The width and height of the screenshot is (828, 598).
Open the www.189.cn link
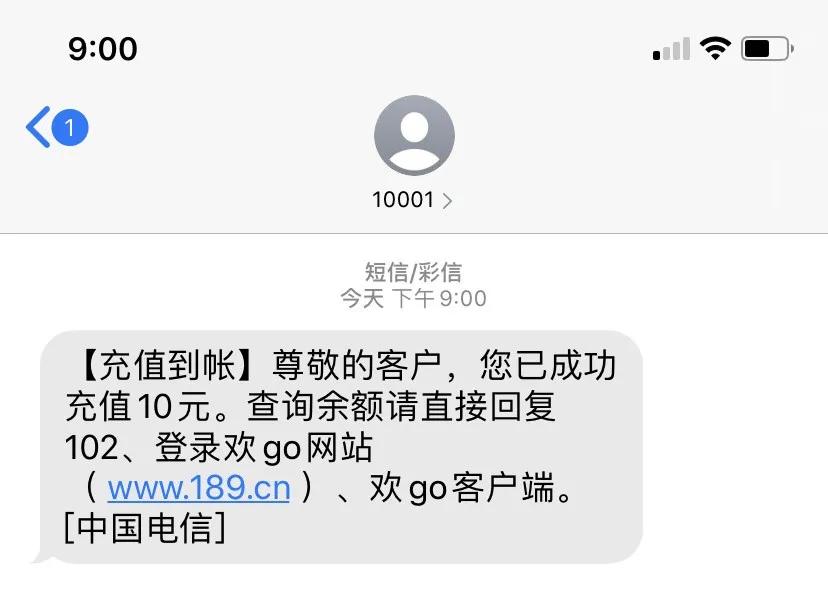point(198,488)
